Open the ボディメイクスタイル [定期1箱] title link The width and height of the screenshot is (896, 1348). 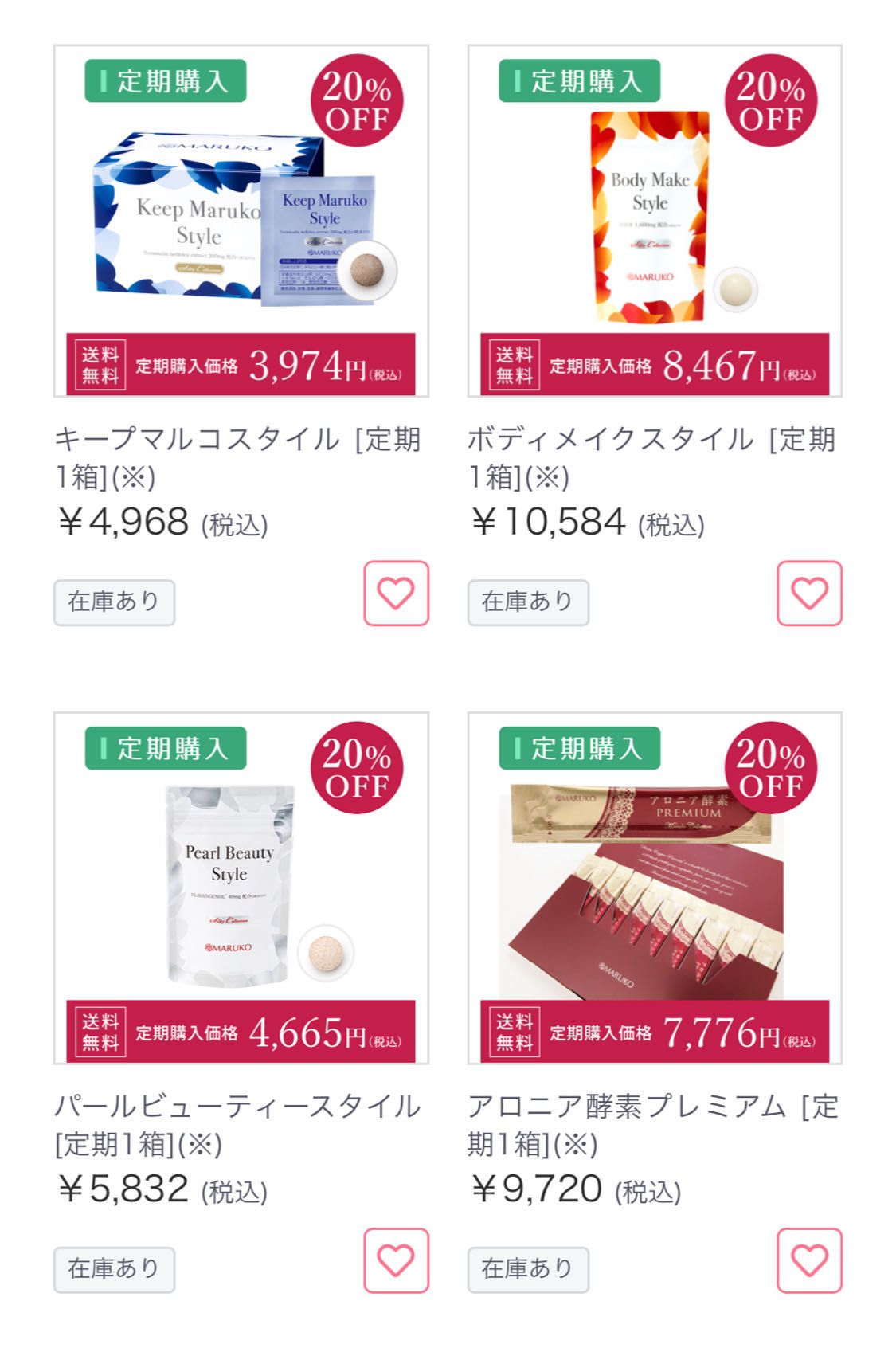tap(650, 457)
